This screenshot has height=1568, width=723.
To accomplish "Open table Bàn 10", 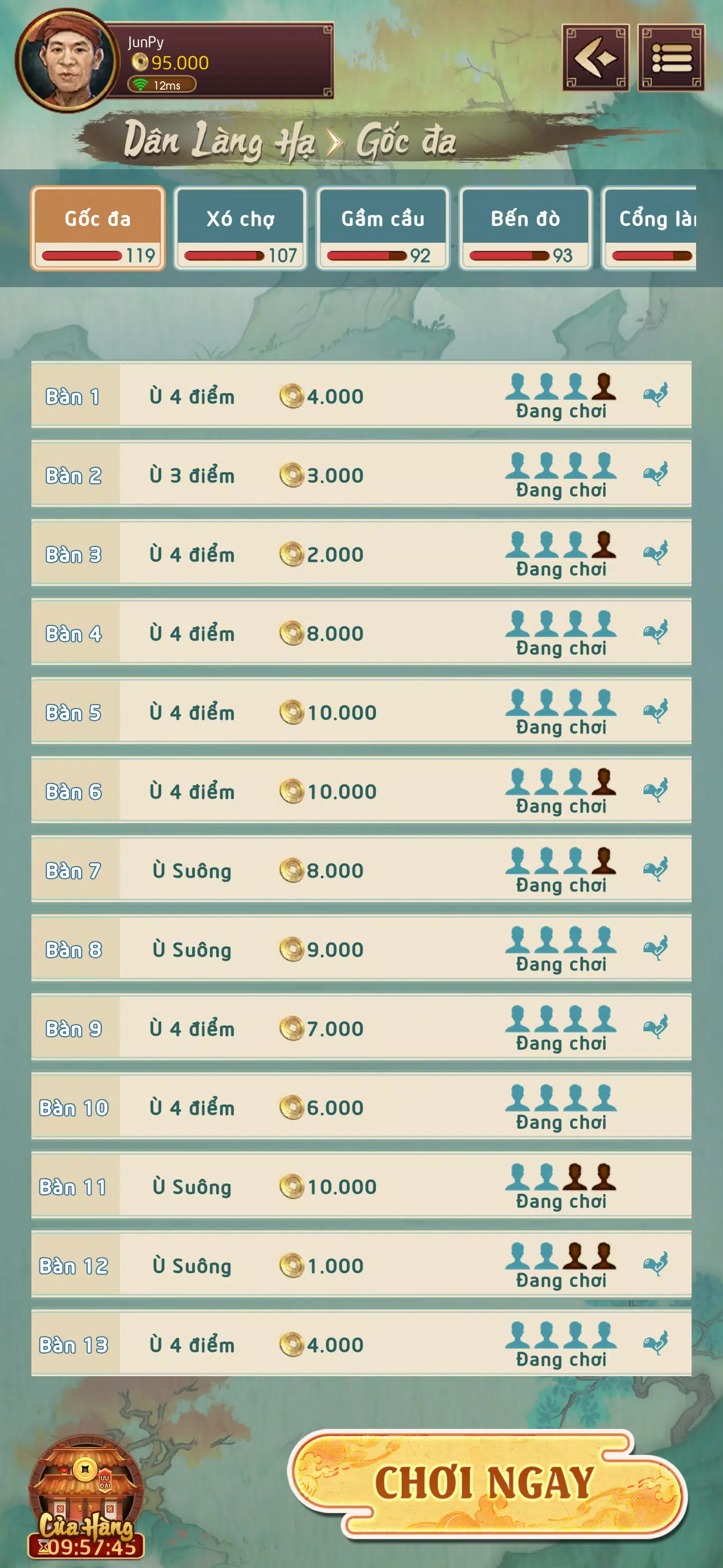I will point(361,1107).
